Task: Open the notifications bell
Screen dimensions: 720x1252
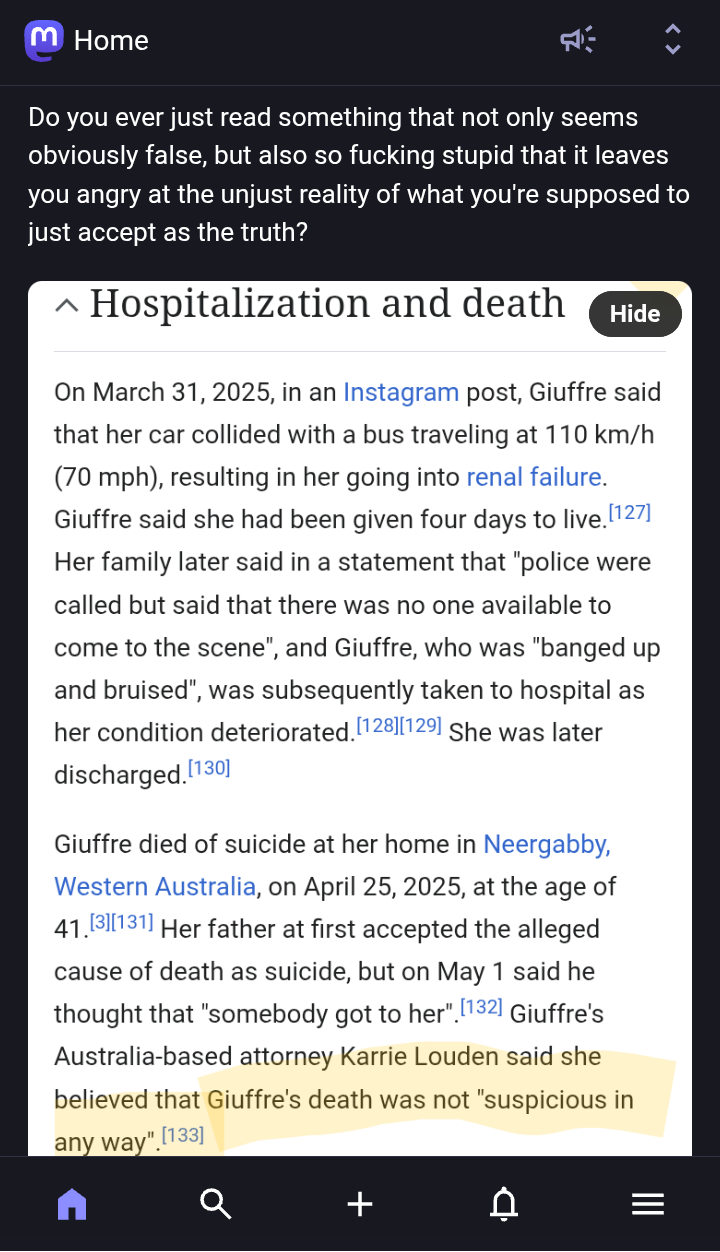Action: click(x=504, y=1204)
